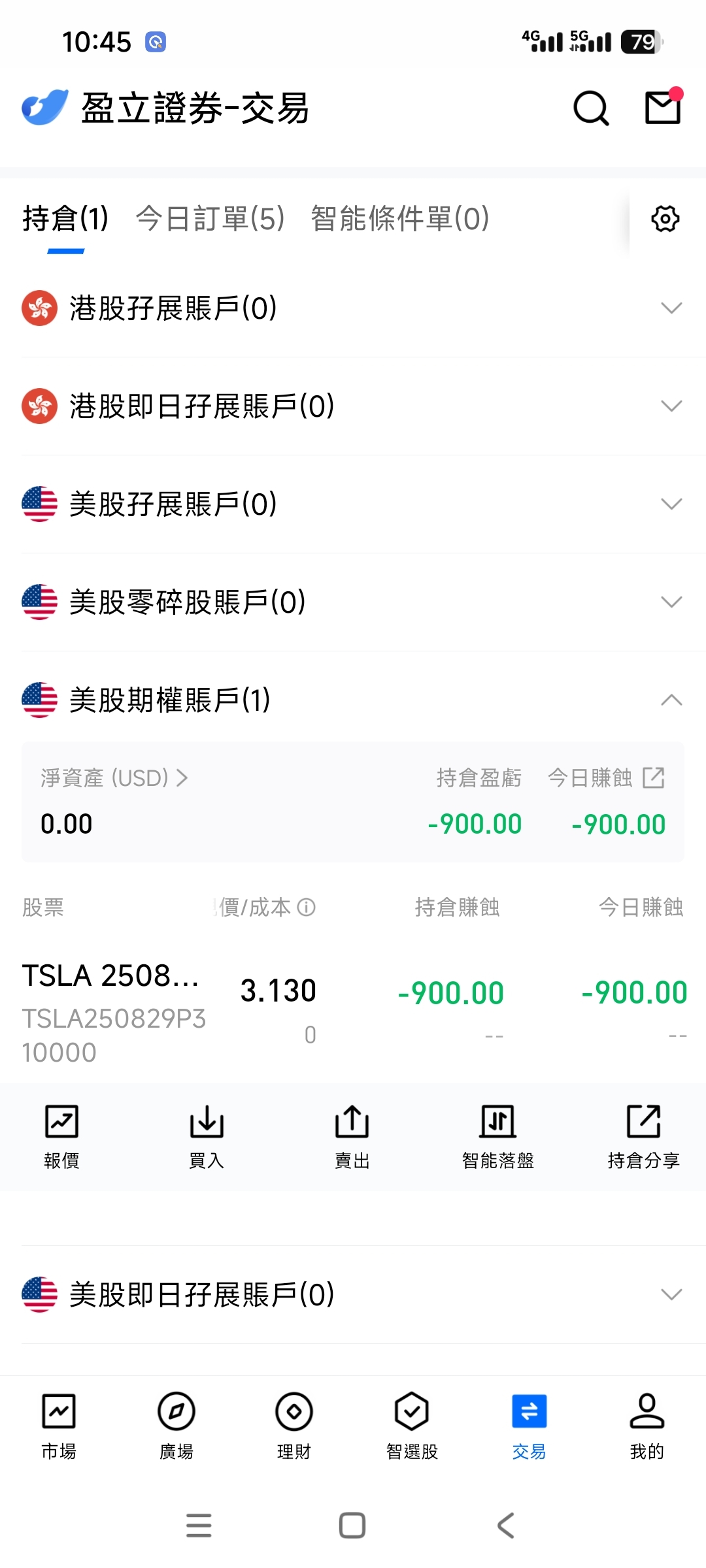This screenshot has height=1568, width=706.
Task: Switch to the 智能條件單(0) tab
Action: [x=400, y=218]
